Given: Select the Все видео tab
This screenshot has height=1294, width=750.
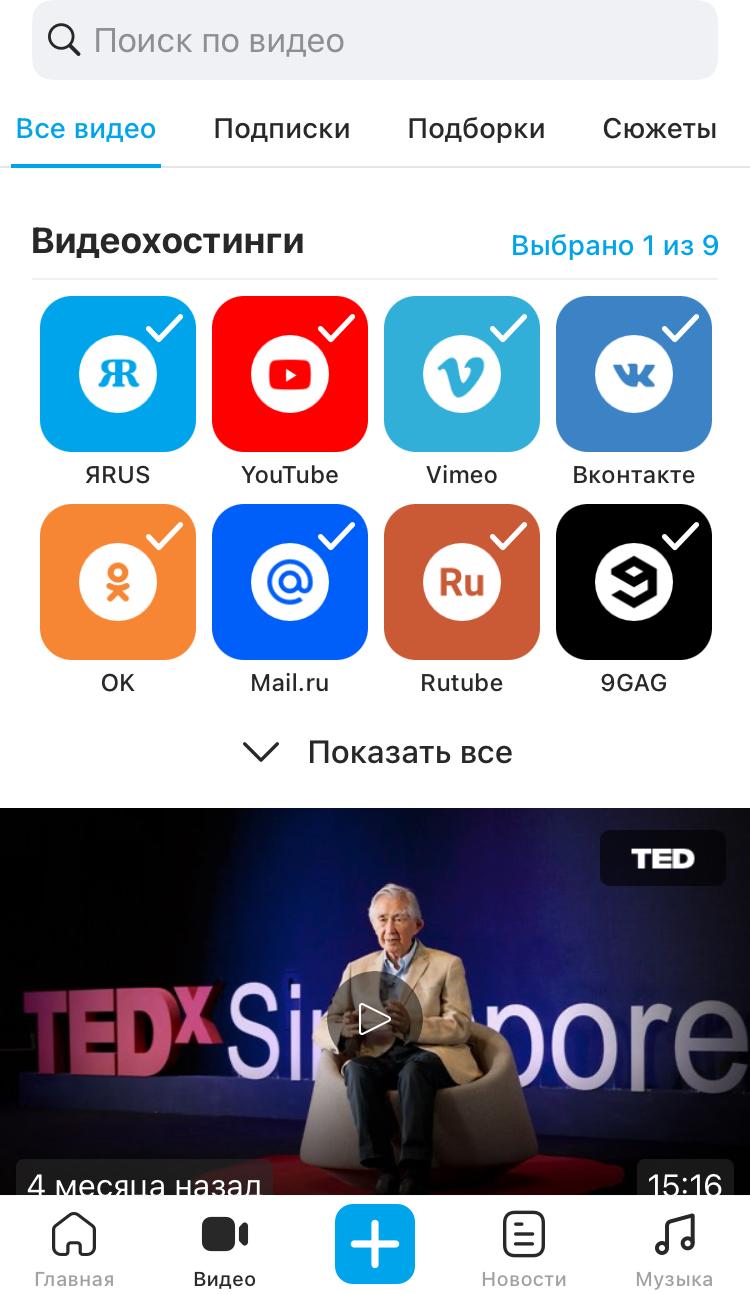Looking at the screenshot, I should tap(86, 129).
